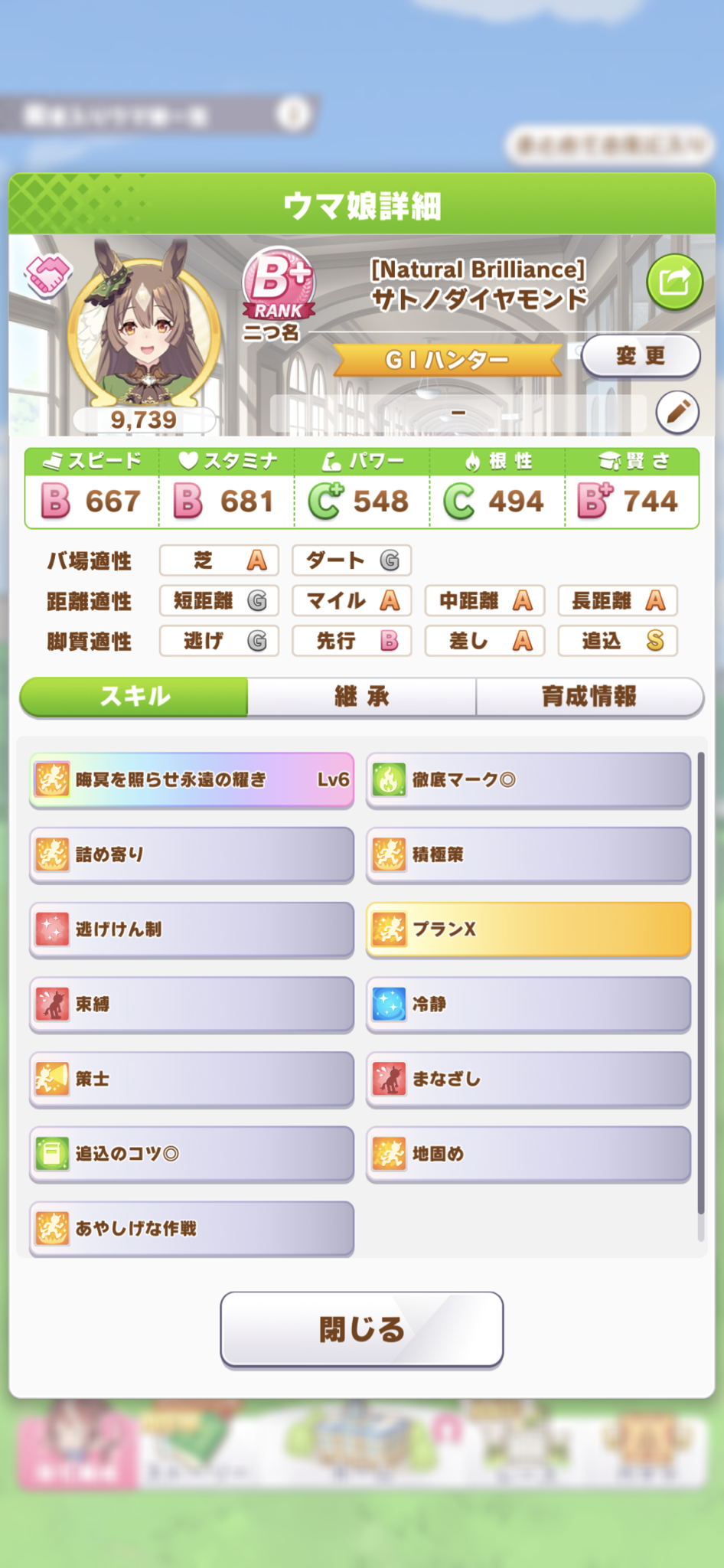724x1568 pixels.
Task: Tap the 変更 button to change title
Action: 641,356
